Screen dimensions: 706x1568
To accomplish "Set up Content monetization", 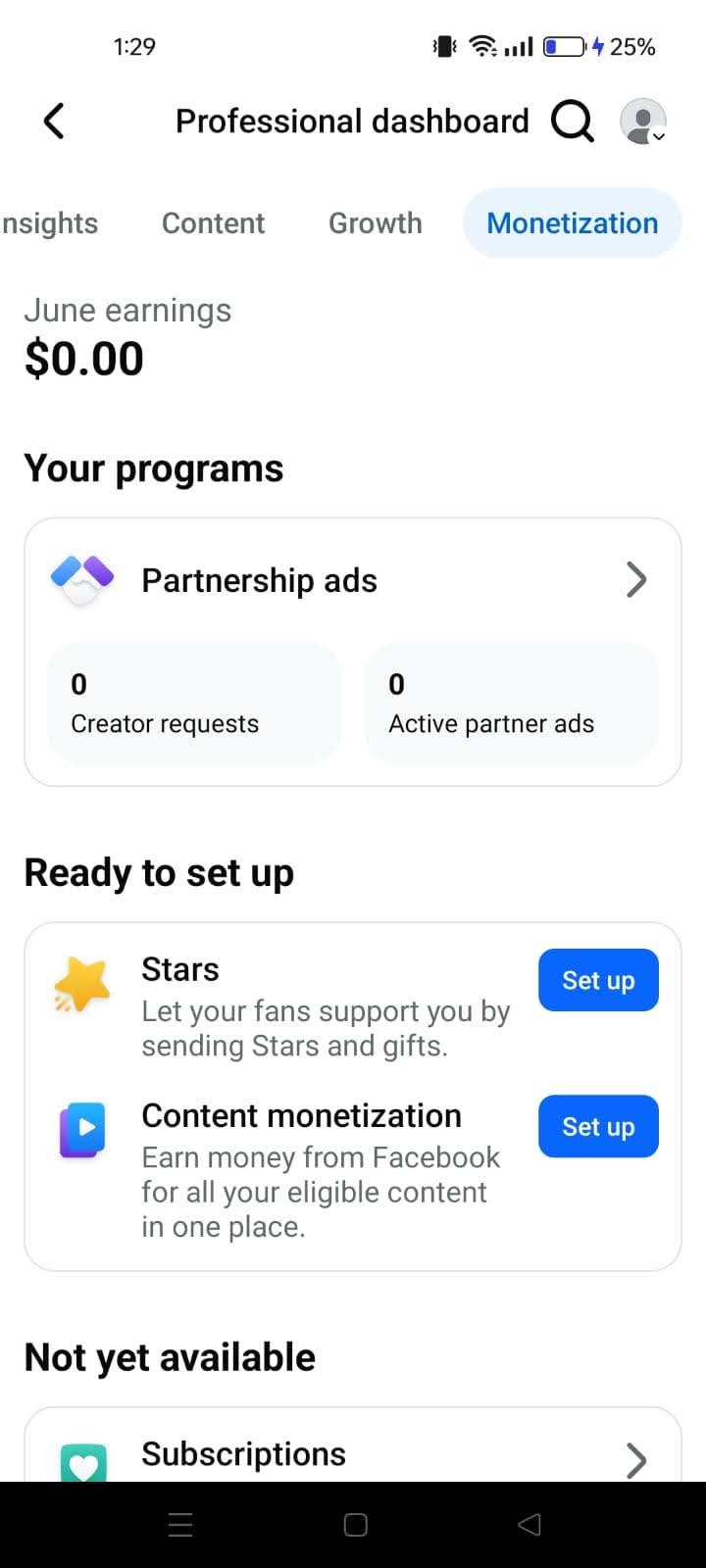I will [x=598, y=1126].
